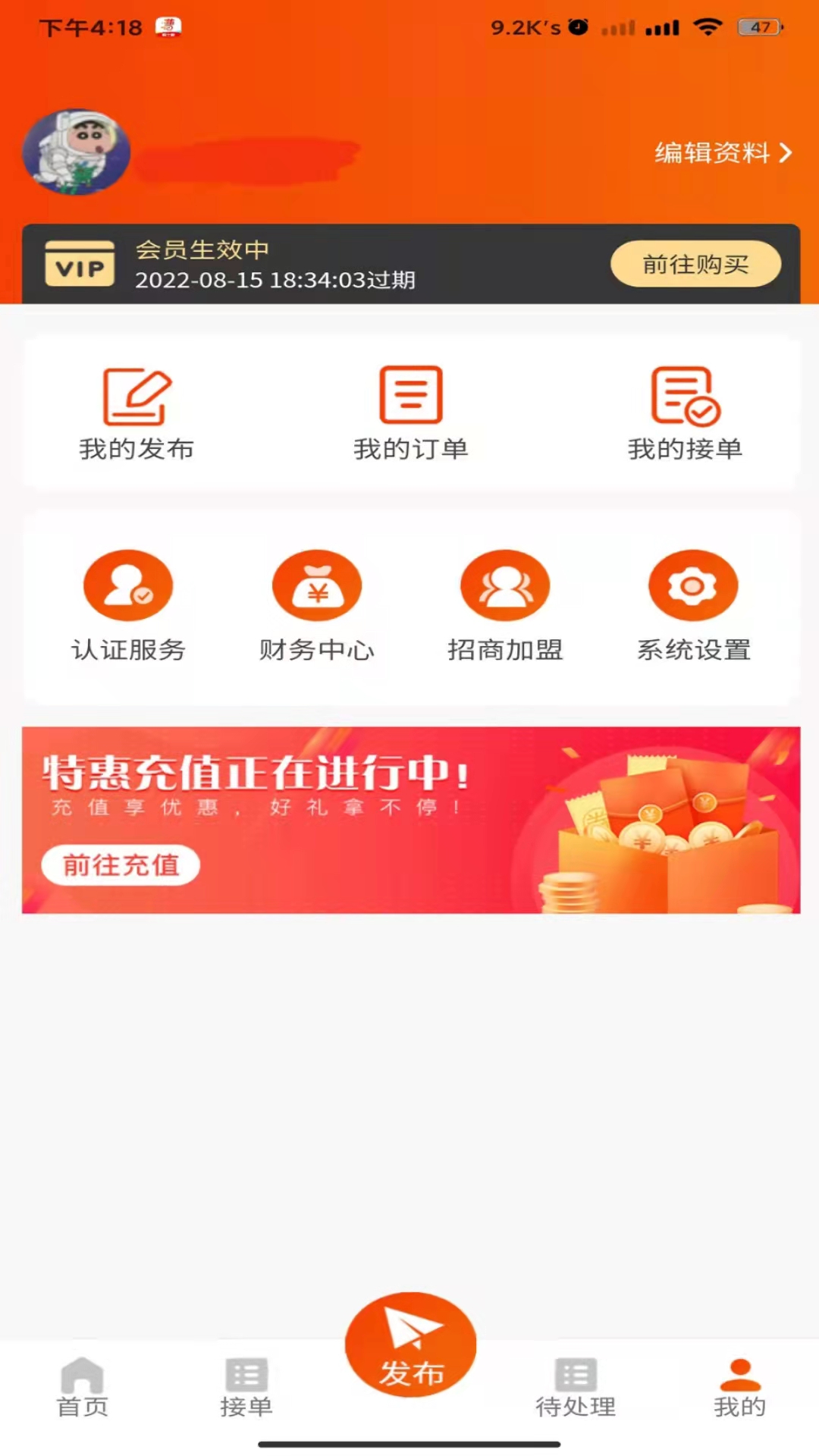This screenshot has height=1456, width=819.
Task: Click the VIP card icon
Action: [x=79, y=264]
